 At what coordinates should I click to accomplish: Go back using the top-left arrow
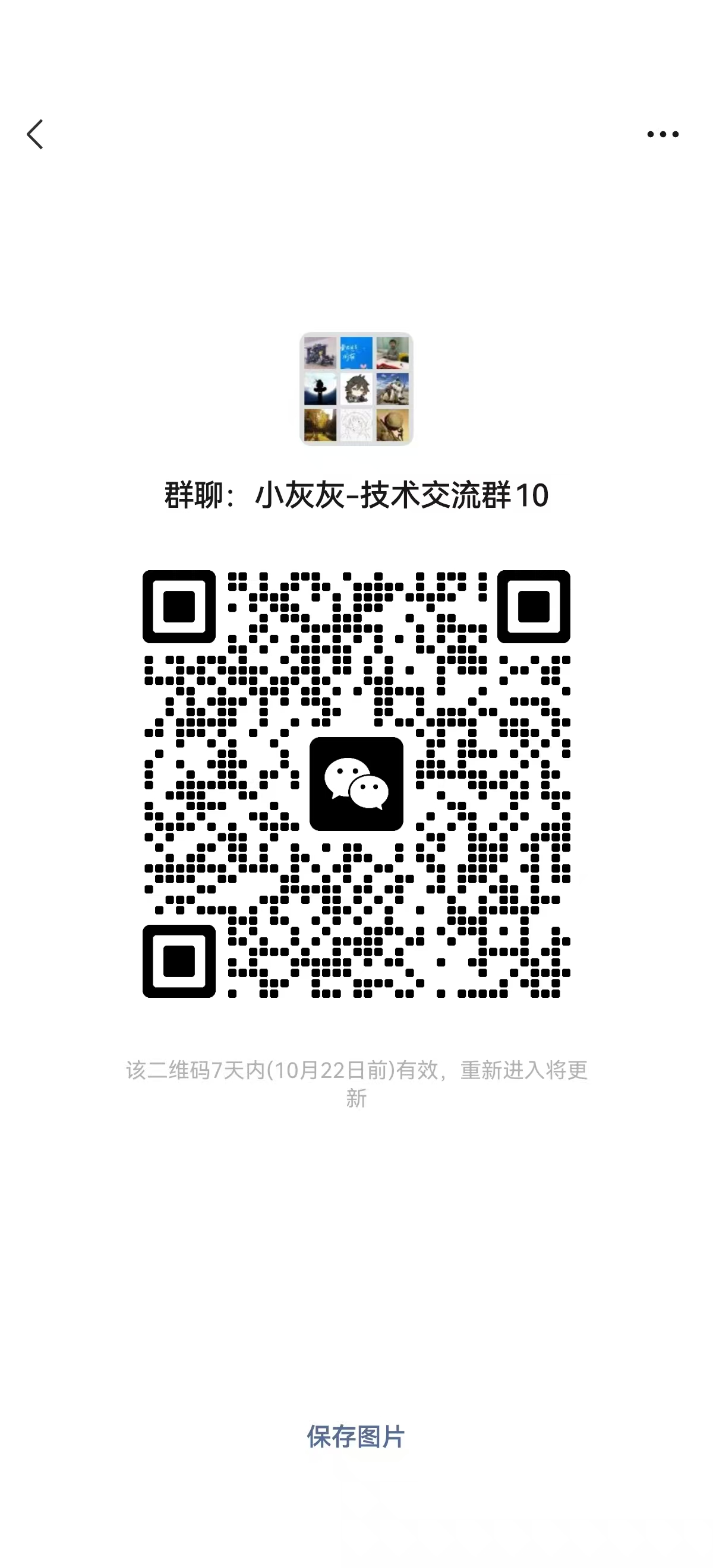point(35,134)
